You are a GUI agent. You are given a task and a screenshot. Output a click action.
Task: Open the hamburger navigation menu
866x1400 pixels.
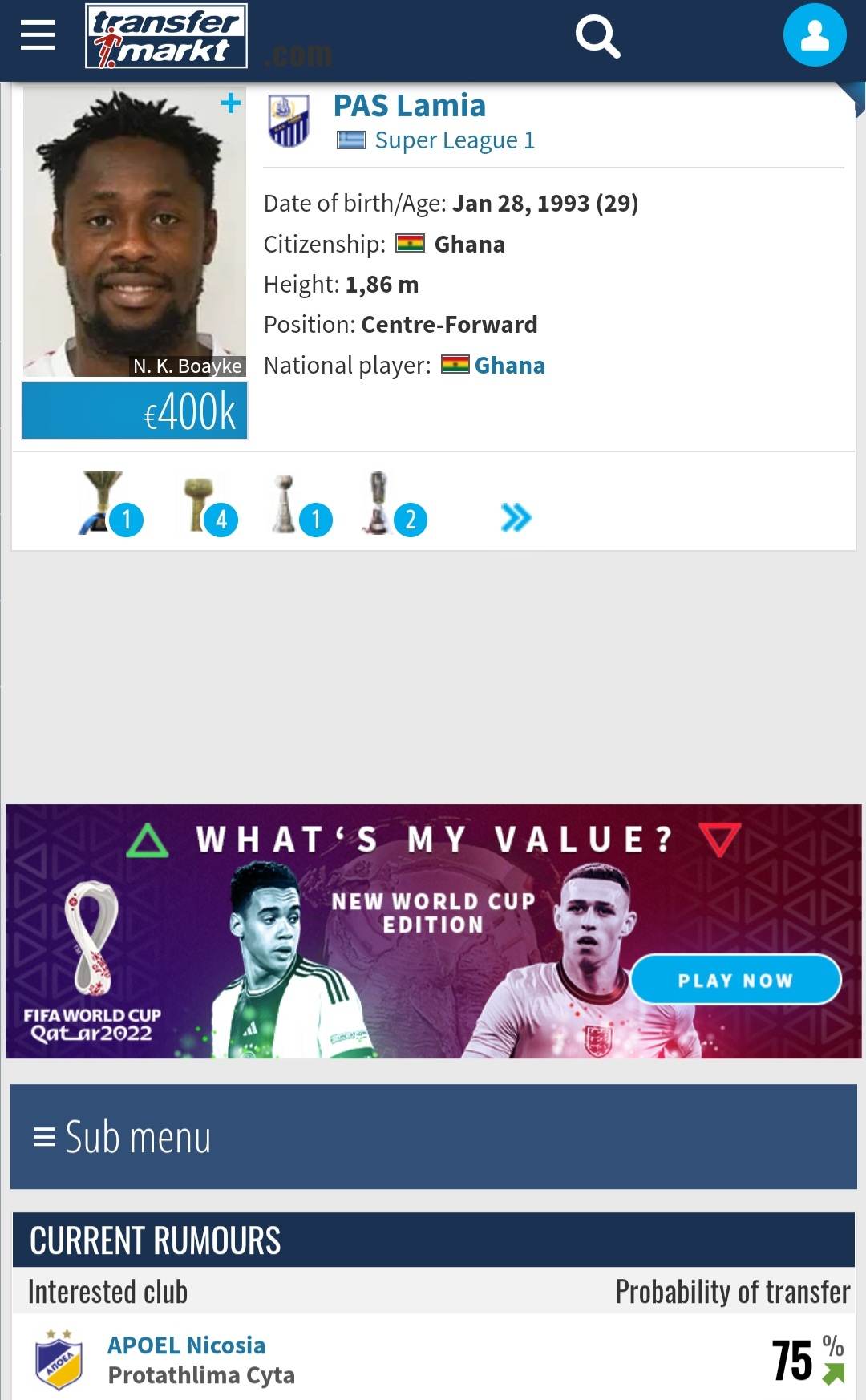pyautogui.click(x=37, y=35)
